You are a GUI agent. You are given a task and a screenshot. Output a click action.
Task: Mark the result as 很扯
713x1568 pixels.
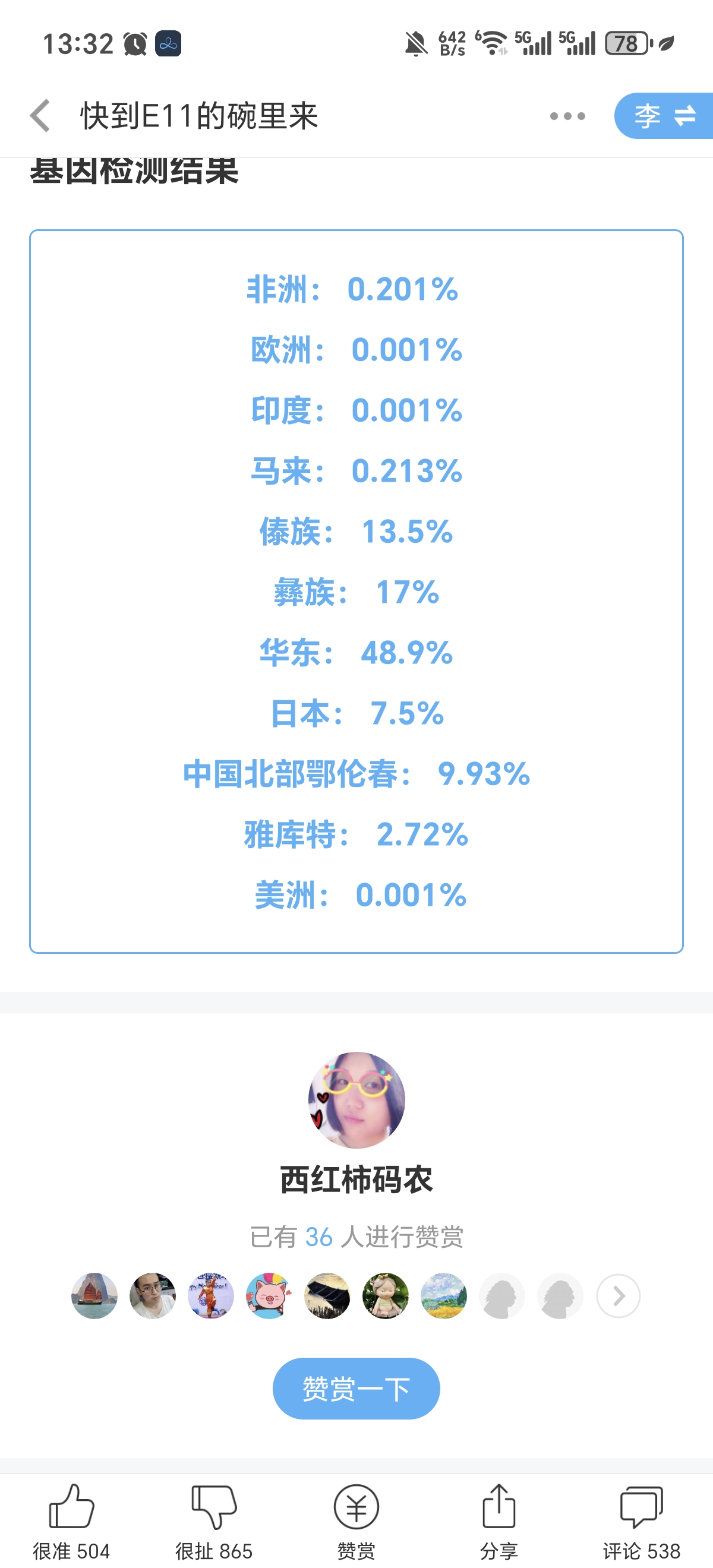(214, 1520)
